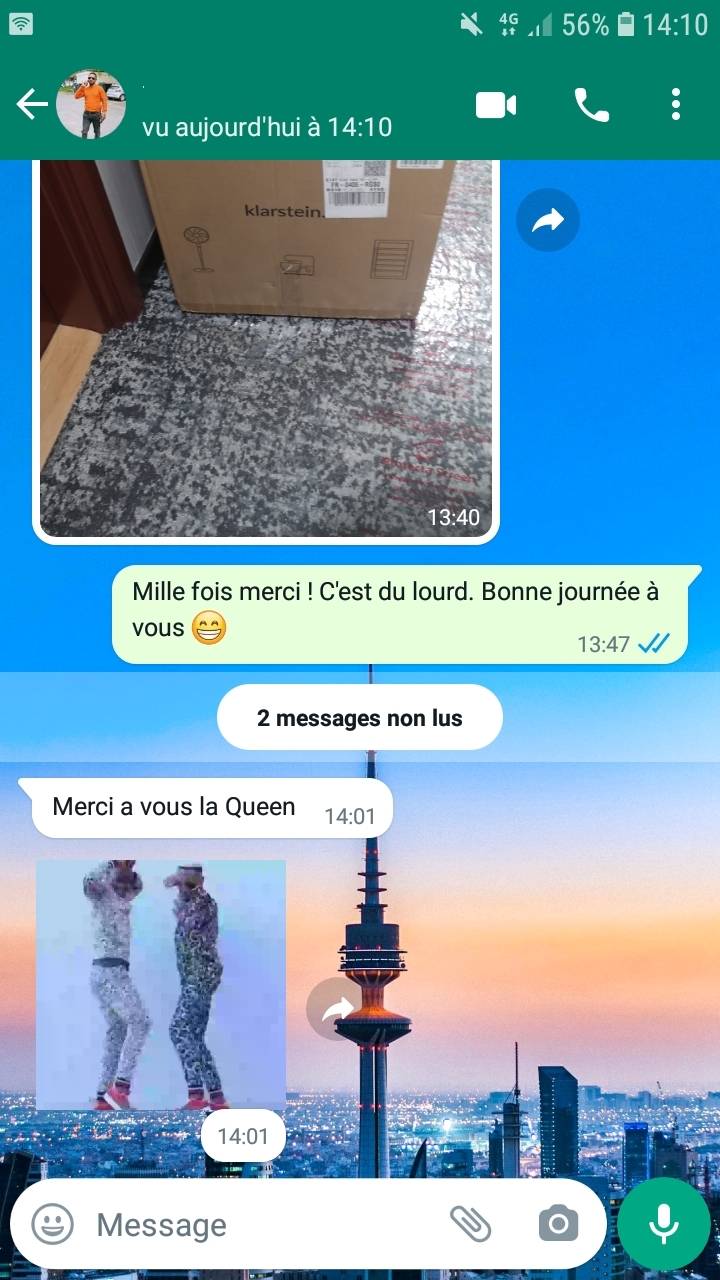720x1280 pixels.
Task: Play the dancing GIF
Action: click(161, 985)
